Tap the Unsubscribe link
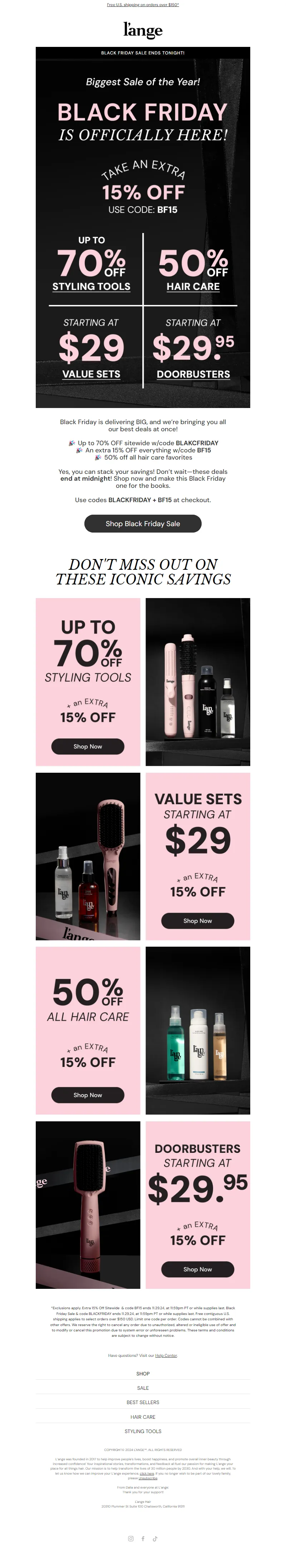The image size is (286, 1568). point(148,1478)
